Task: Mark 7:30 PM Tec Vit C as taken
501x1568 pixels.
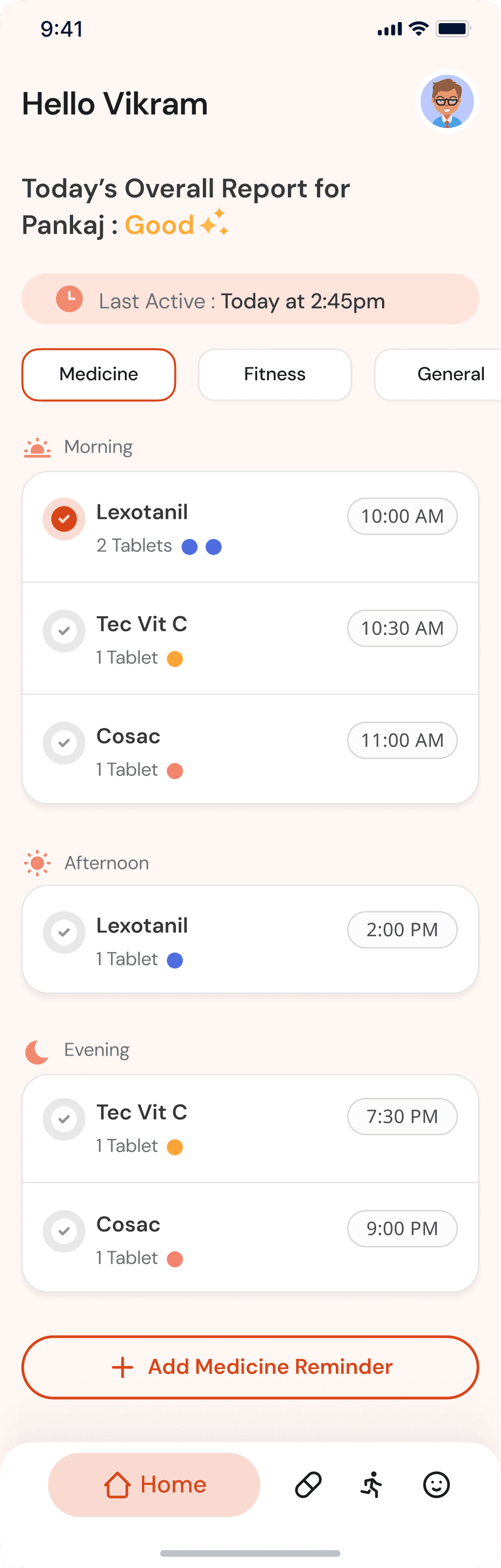Action: tap(64, 1119)
